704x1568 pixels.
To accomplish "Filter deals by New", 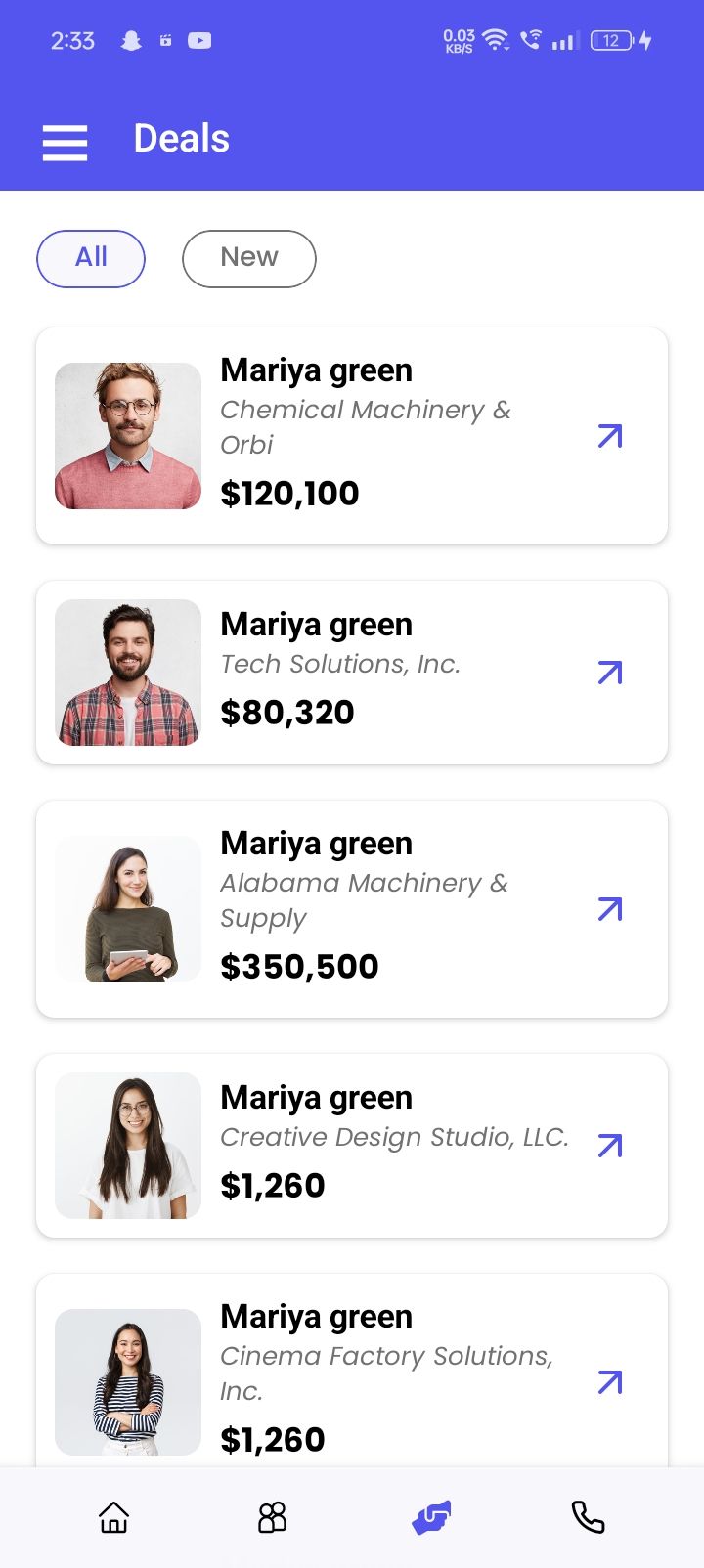I will click(249, 258).
